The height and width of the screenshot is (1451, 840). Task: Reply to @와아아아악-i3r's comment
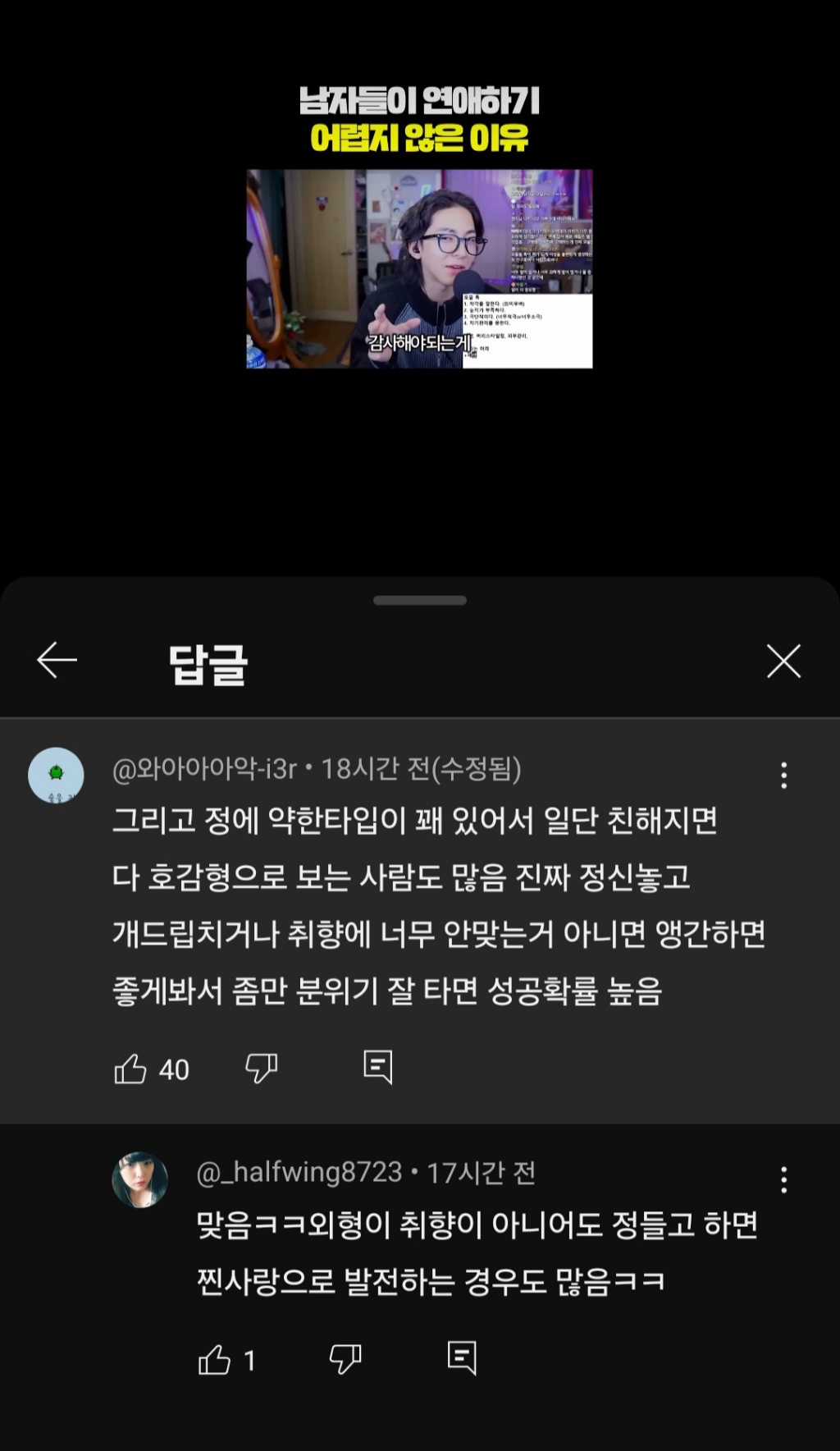[378, 1067]
